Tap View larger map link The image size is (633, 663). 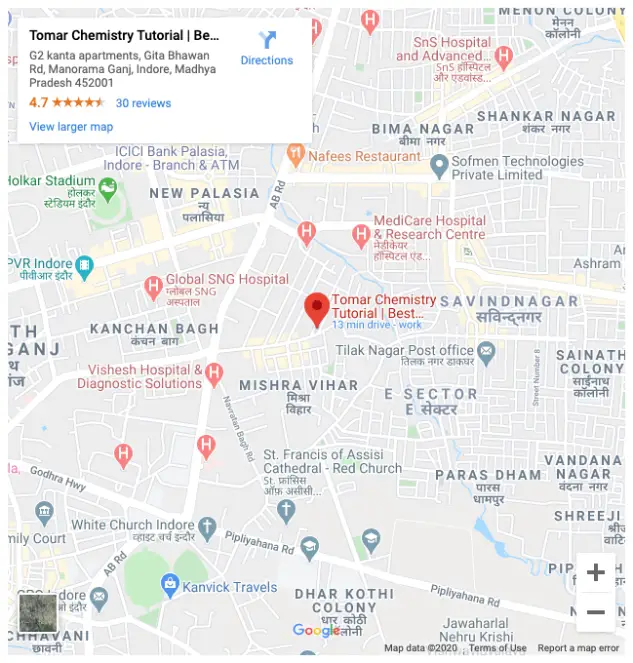coord(71,127)
